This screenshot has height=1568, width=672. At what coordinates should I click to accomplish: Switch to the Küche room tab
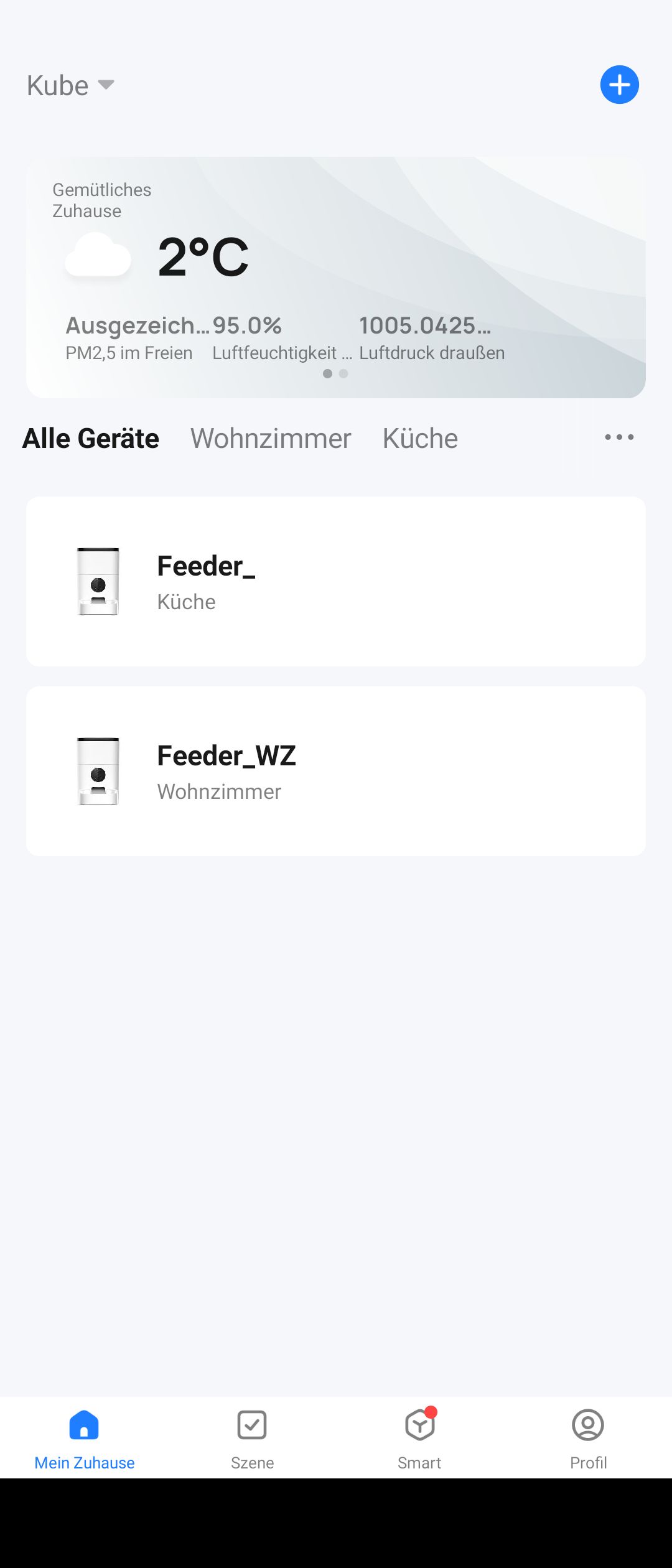(420, 439)
